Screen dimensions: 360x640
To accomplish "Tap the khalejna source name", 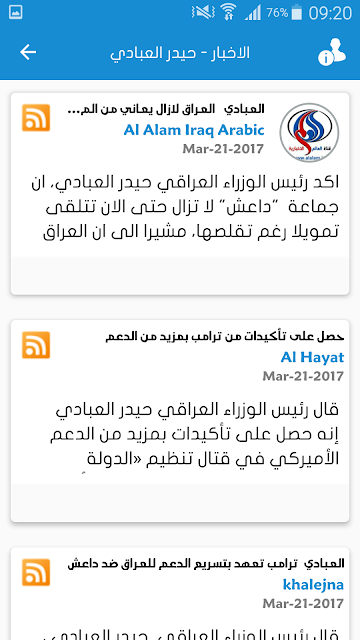I will coord(313,584).
